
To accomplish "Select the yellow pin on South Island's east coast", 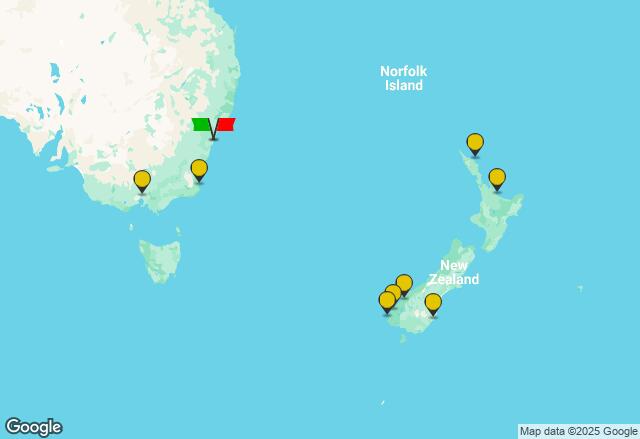I will [433, 302].
